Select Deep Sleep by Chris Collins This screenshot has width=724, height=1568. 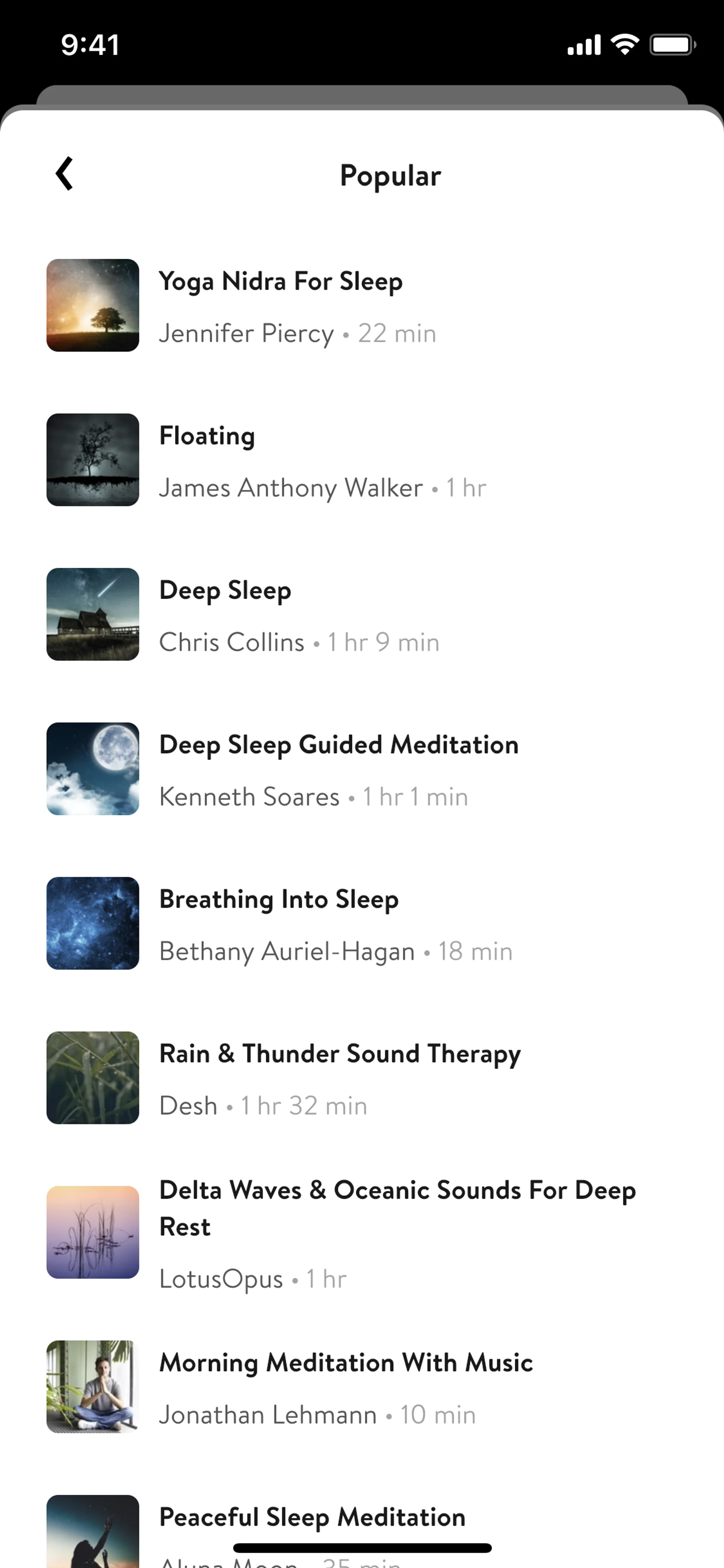pyautogui.click(x=225, y=591)
